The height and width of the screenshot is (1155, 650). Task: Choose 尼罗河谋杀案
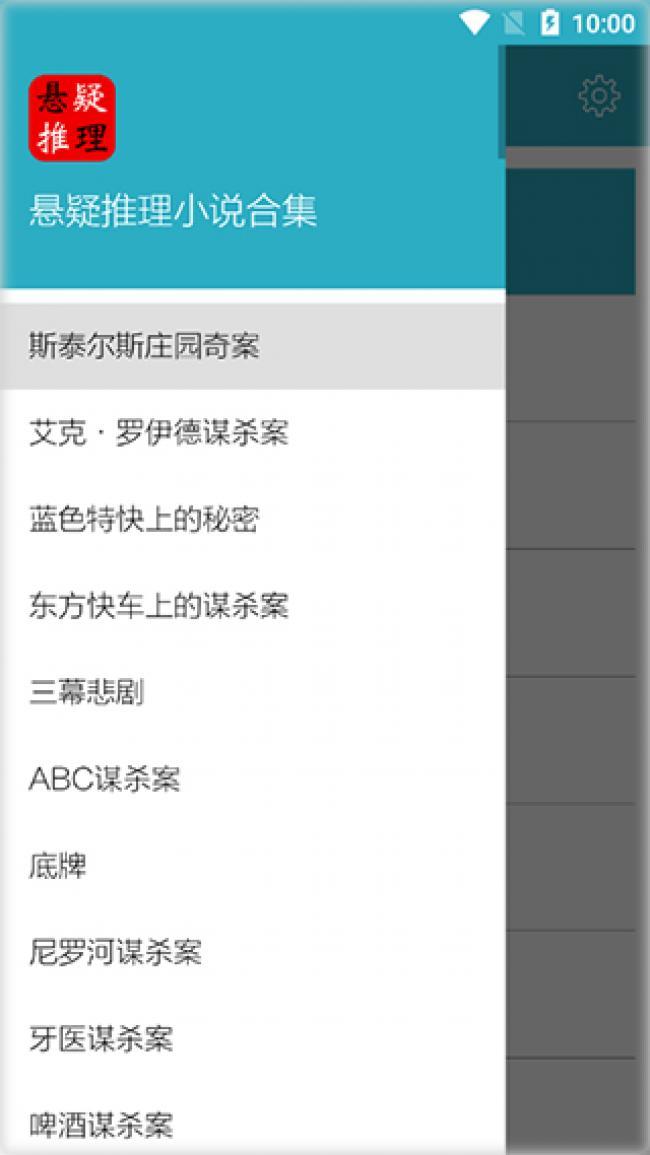point(116,952)
